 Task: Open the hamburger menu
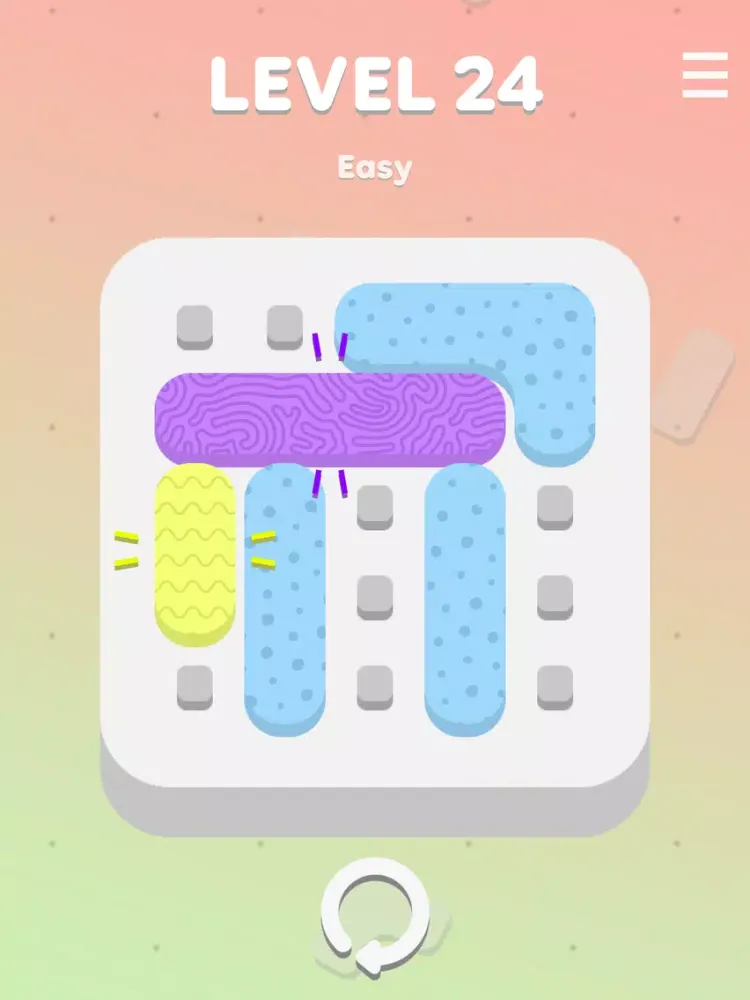(705, 74)
